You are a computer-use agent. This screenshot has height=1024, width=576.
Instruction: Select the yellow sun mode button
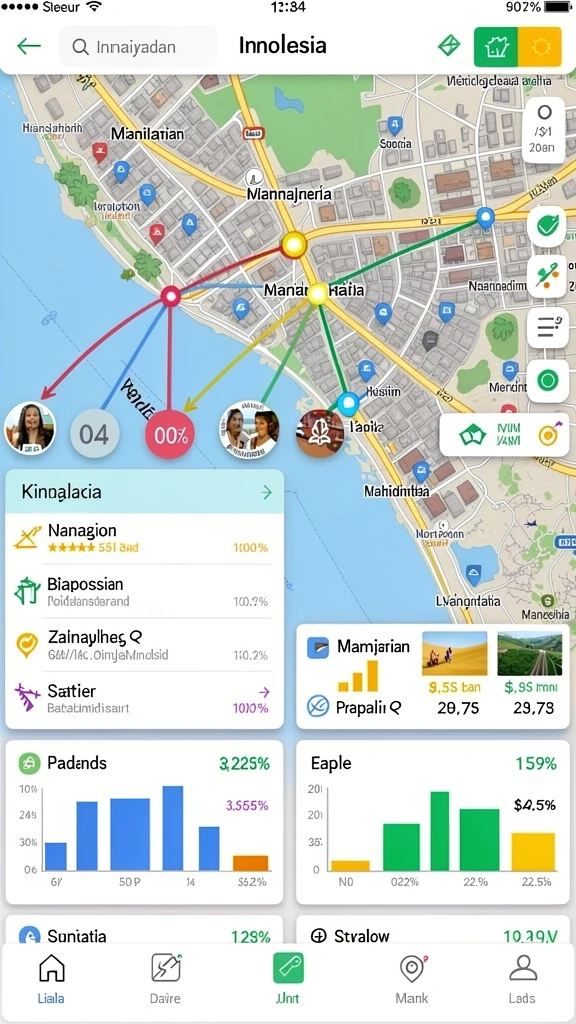(x=540, y=46)
